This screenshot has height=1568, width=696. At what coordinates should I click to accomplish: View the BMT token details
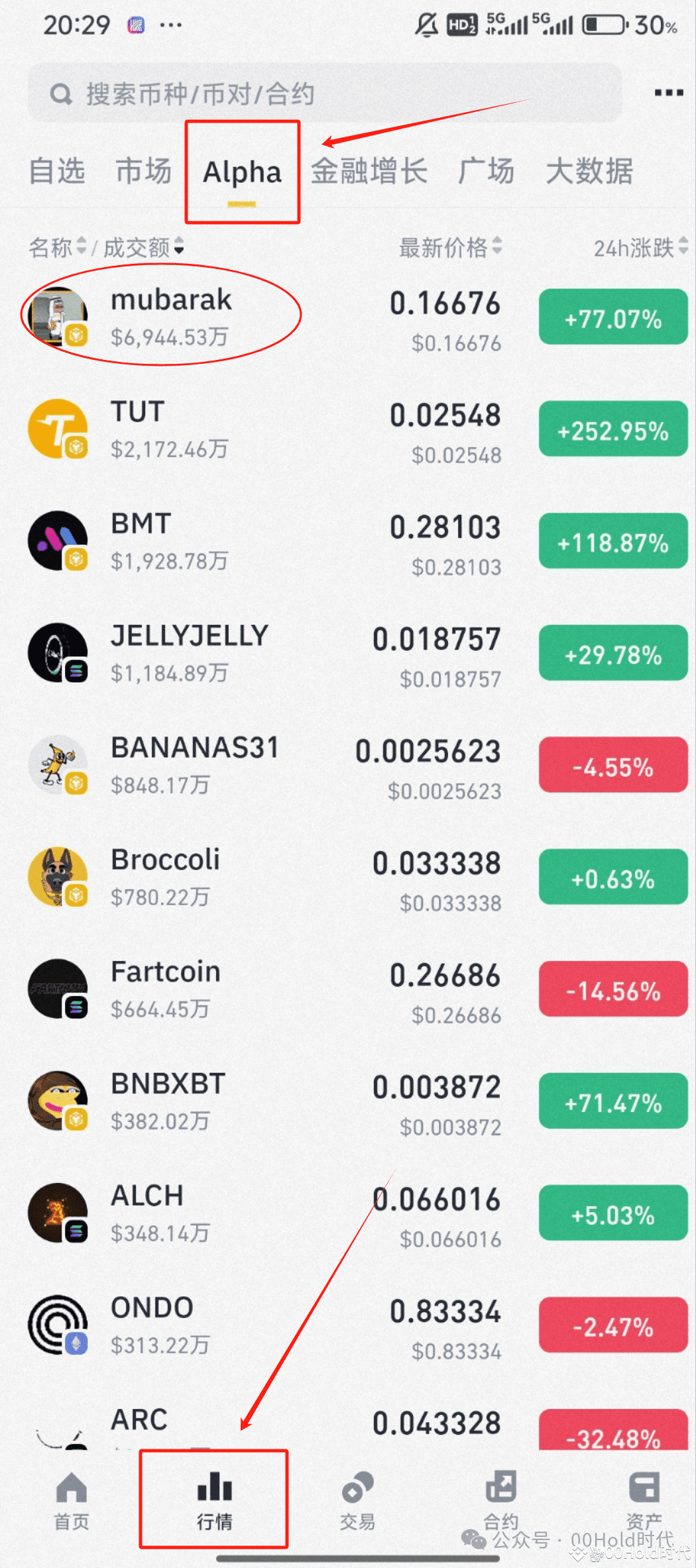point(348,541)
